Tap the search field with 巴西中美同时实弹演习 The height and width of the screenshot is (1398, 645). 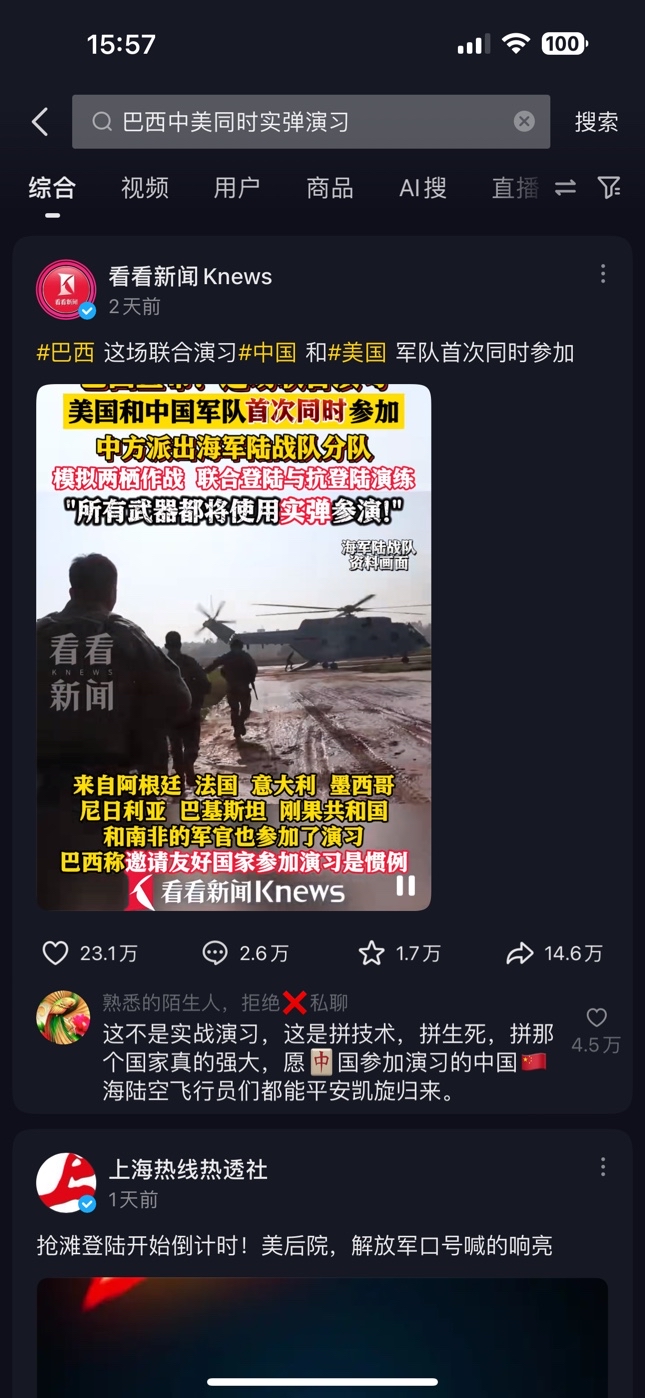pos(300,122)
